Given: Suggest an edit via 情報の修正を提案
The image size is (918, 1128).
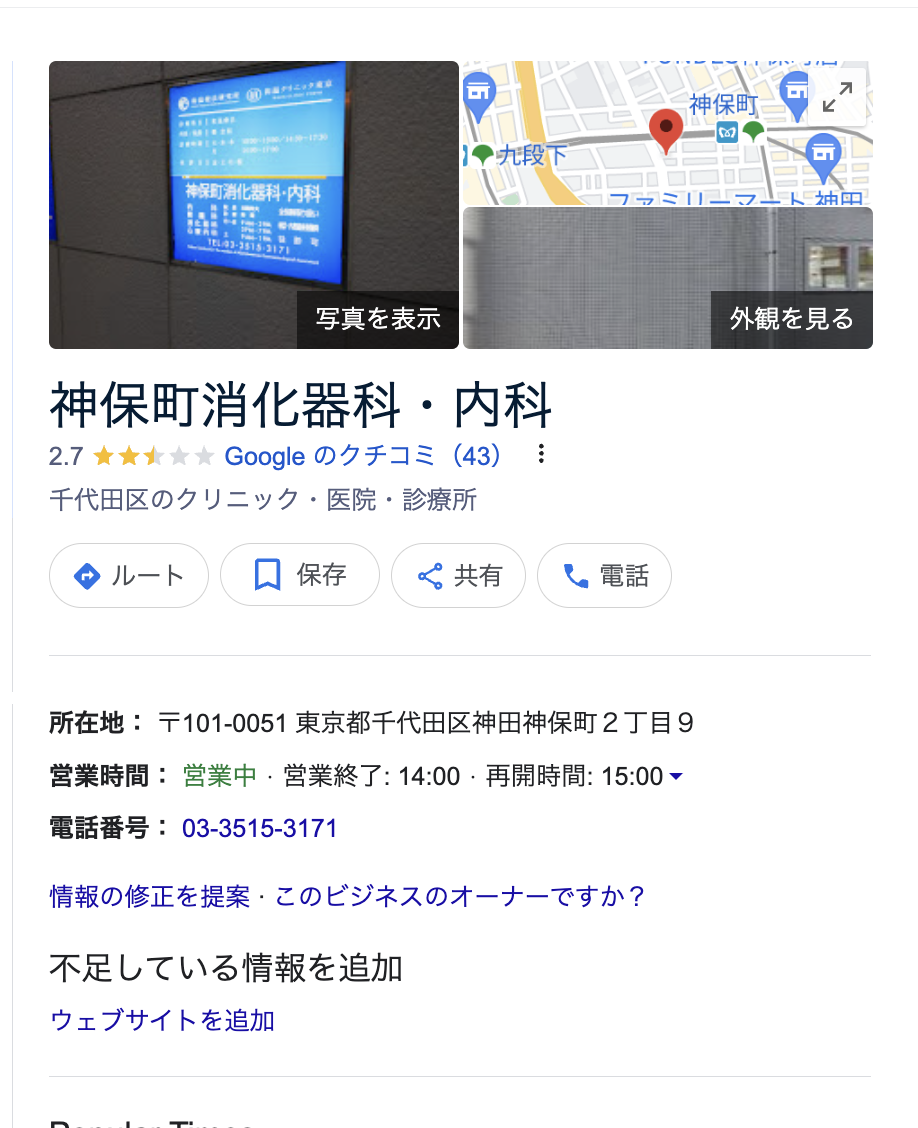Looking at the screenshot, I should (150, 896).
